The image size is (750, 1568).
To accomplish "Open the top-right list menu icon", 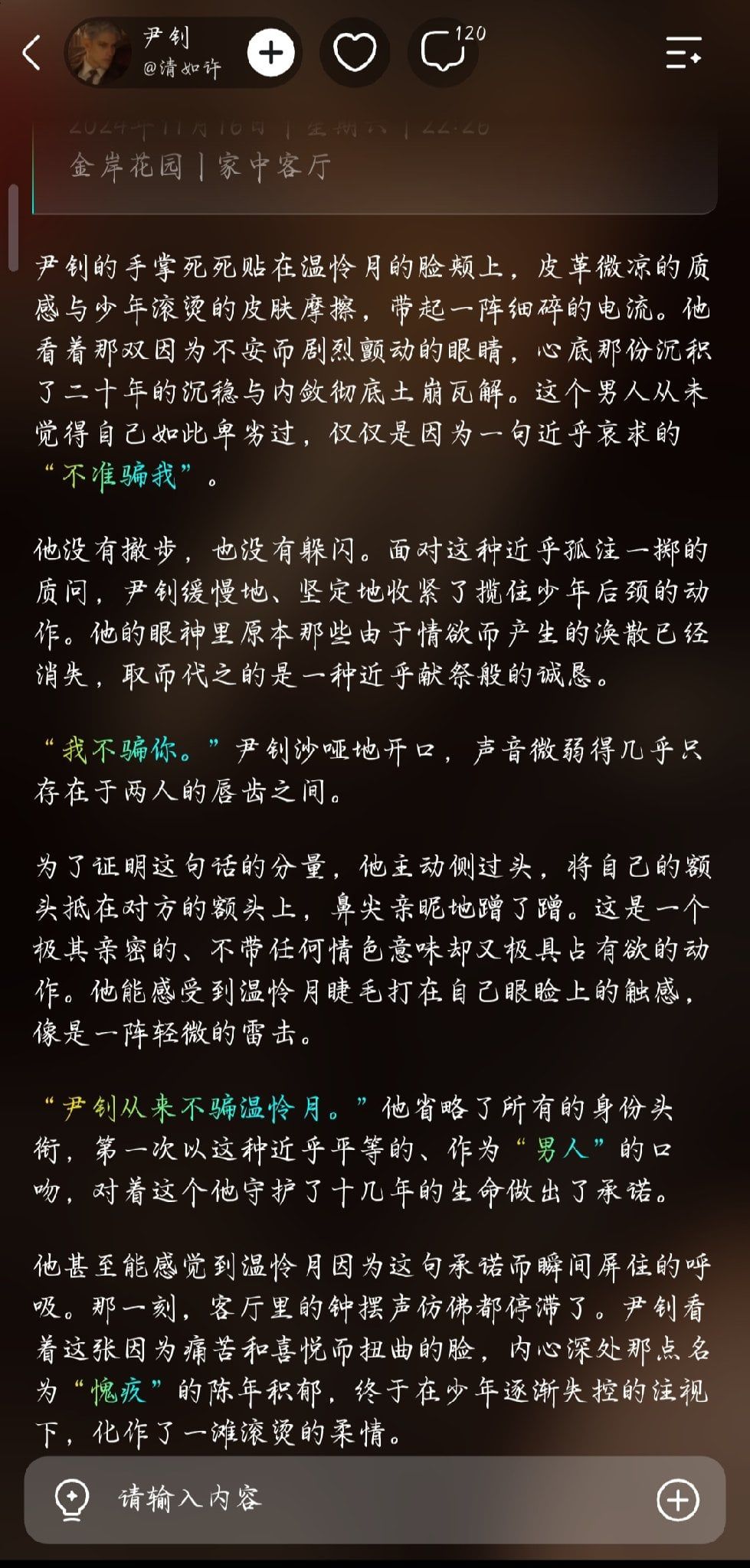I will pos(683,53).
